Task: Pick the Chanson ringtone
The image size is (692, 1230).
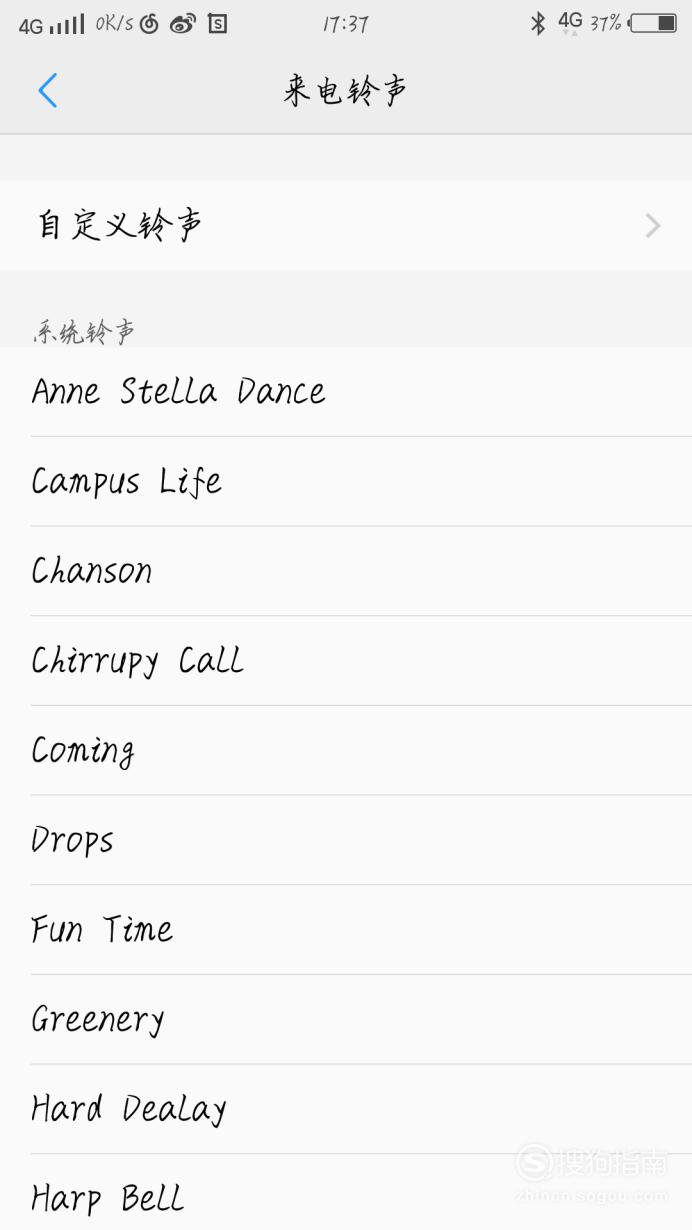Action: click(346, 571)
